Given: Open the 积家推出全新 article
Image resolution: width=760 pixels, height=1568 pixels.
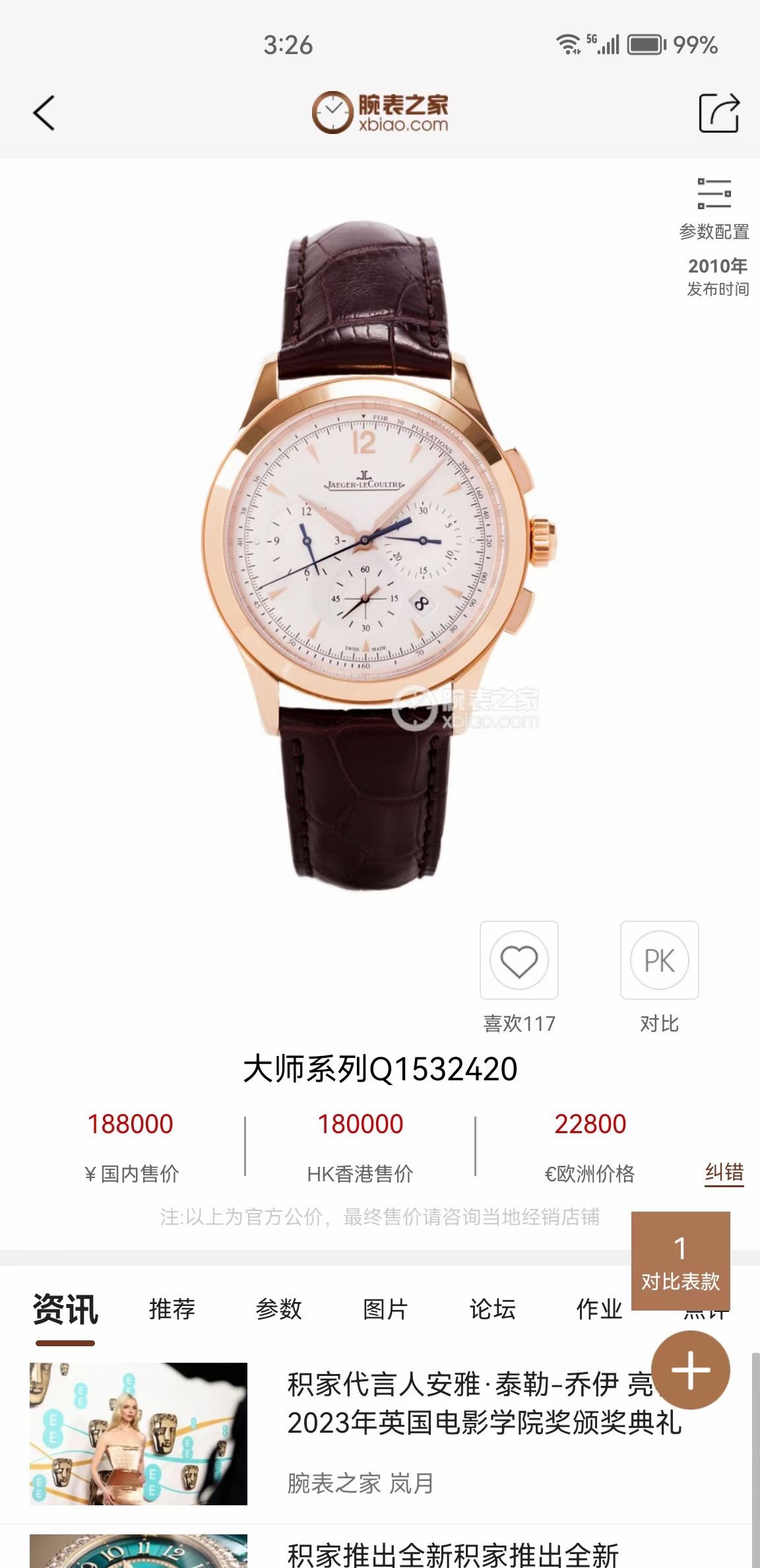Looking at the screenshot, I should (453, 1553).
